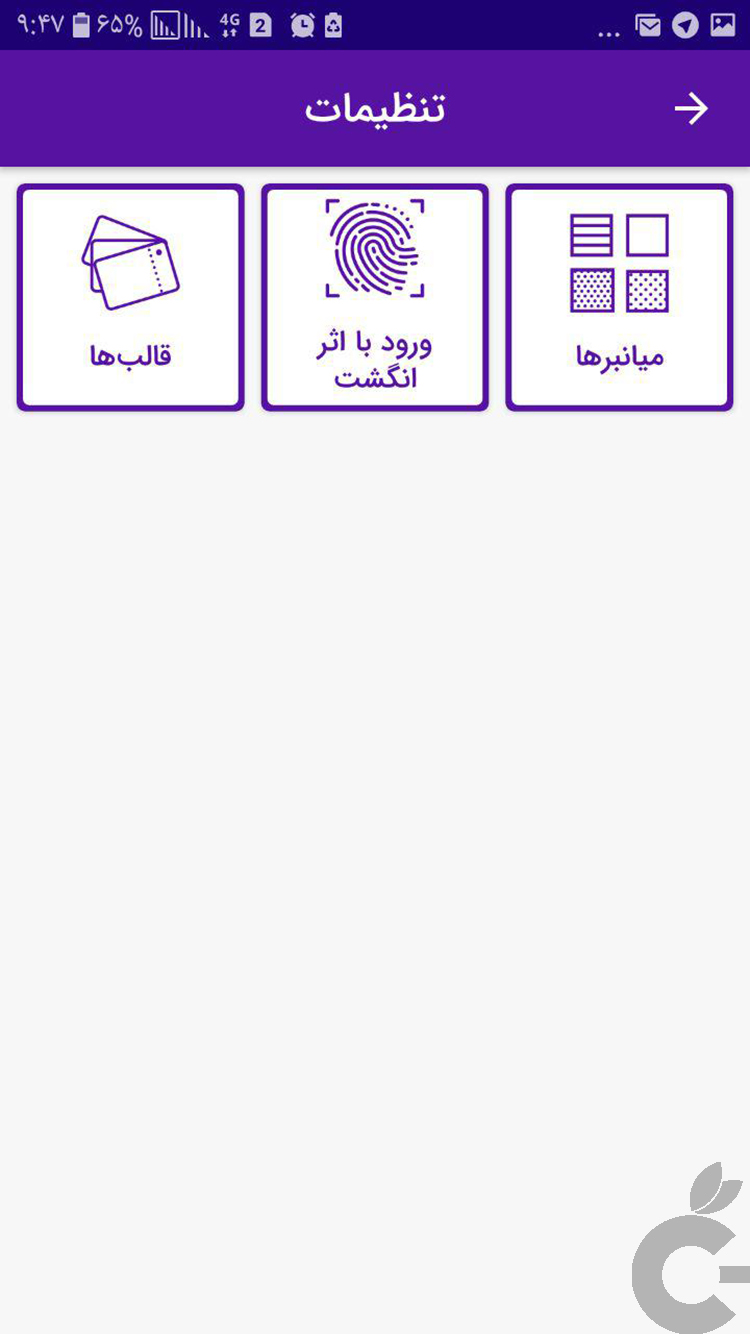Tap the overflow dots in the status bar

pyautogui.click(x=608, y=33)
